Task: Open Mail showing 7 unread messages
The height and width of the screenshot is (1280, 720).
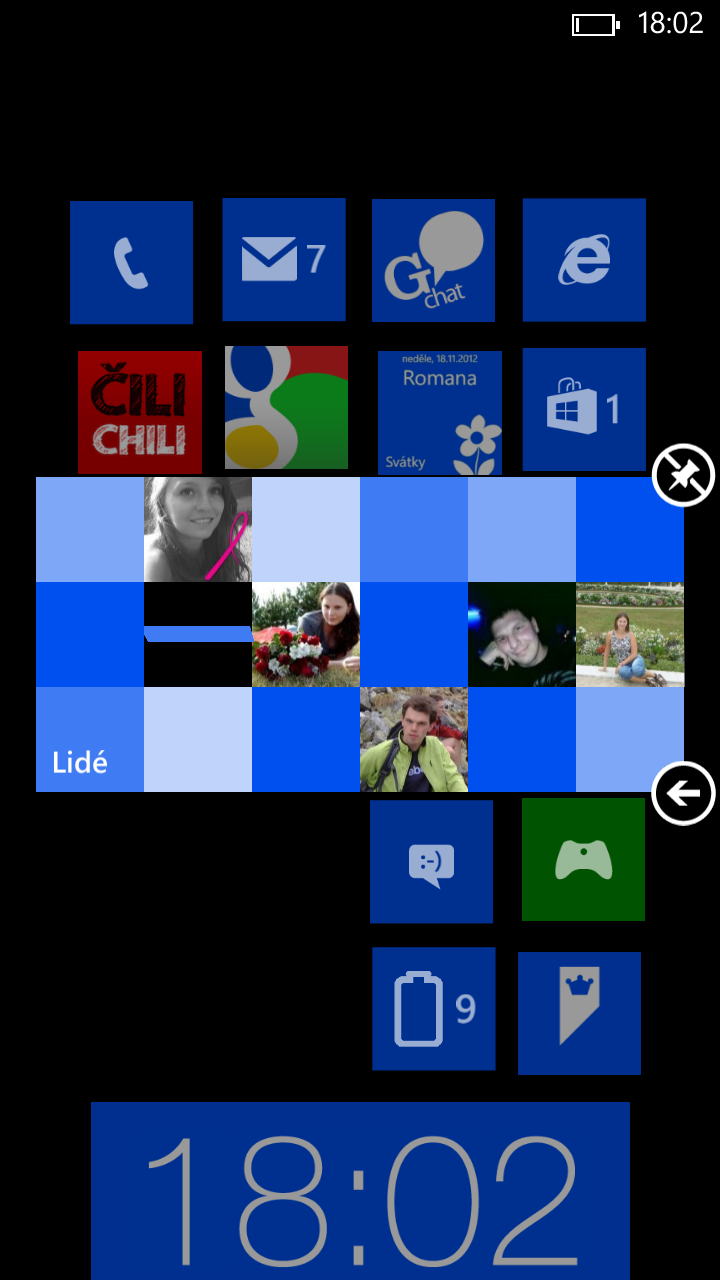Action: 284,260
